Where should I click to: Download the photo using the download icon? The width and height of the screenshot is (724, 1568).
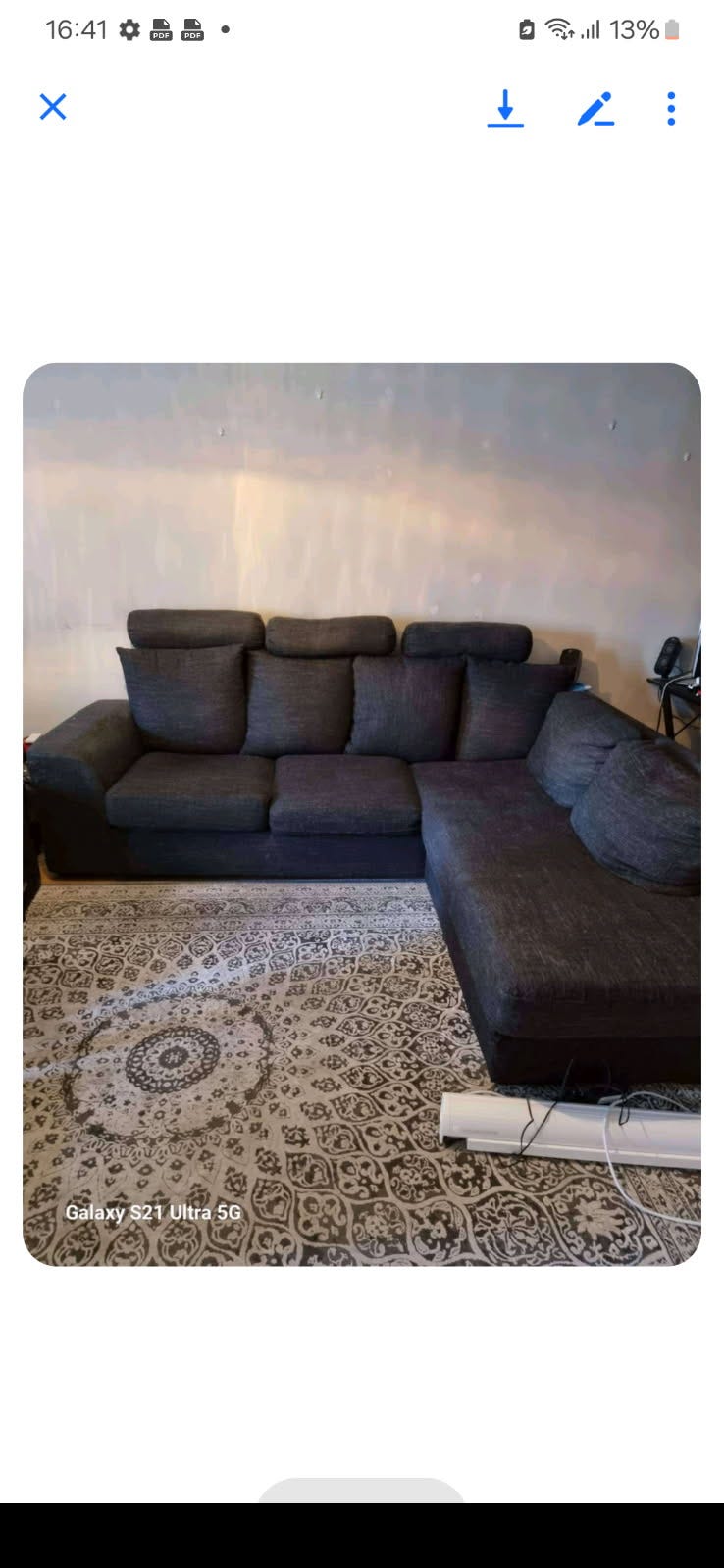[x=505, y=109]
